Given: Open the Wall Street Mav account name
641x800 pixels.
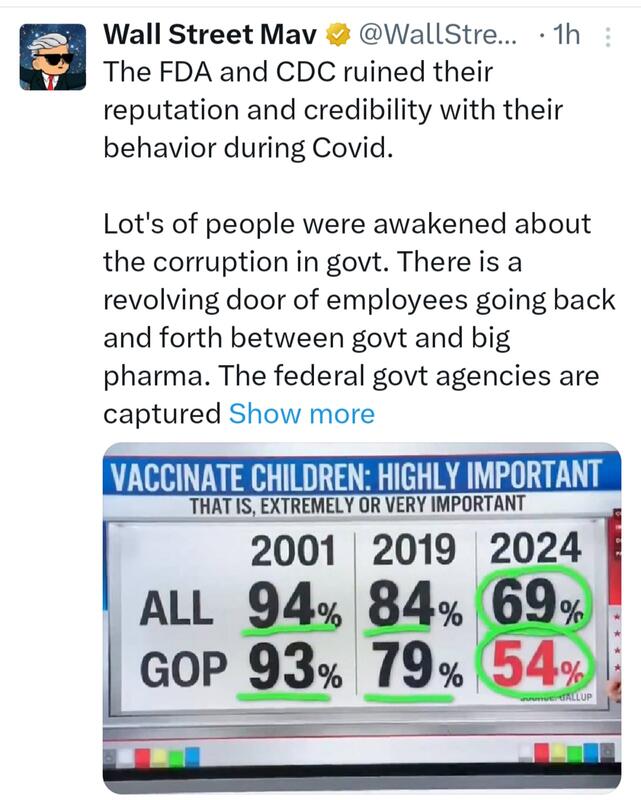Looking at the screenshot, I should [210, 37].
